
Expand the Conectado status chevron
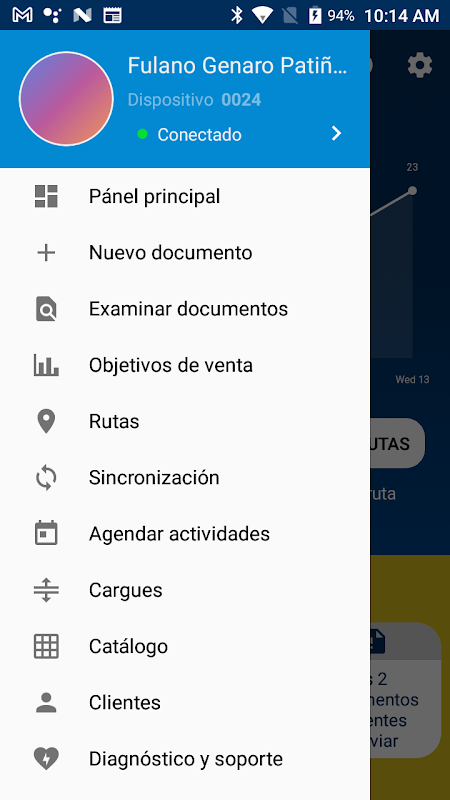(336, 134)
